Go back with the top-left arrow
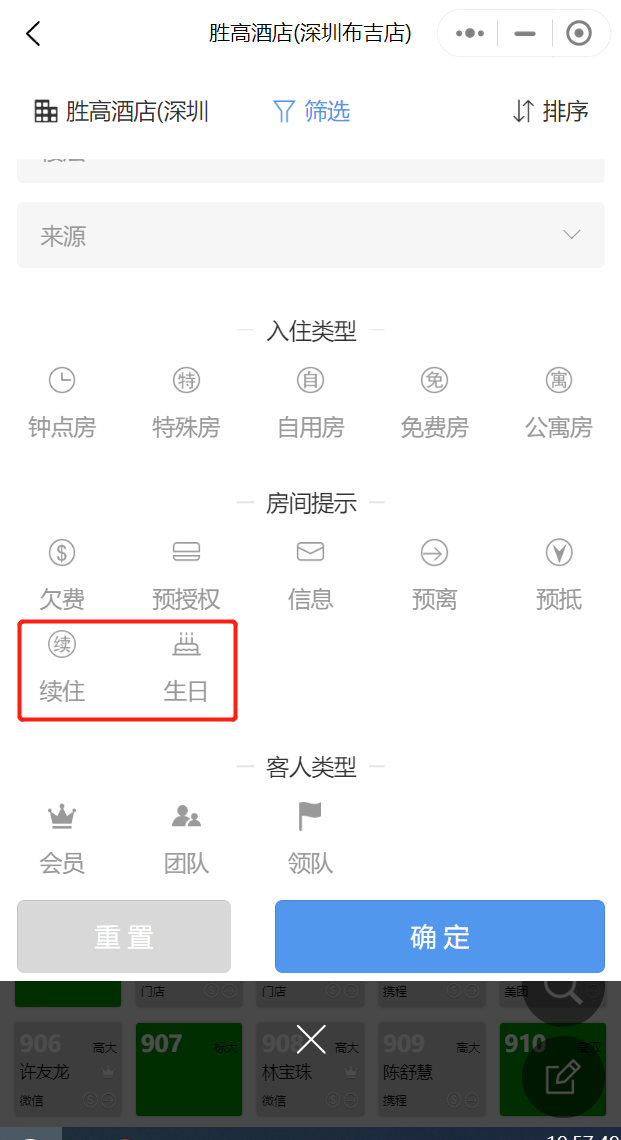 33,33
